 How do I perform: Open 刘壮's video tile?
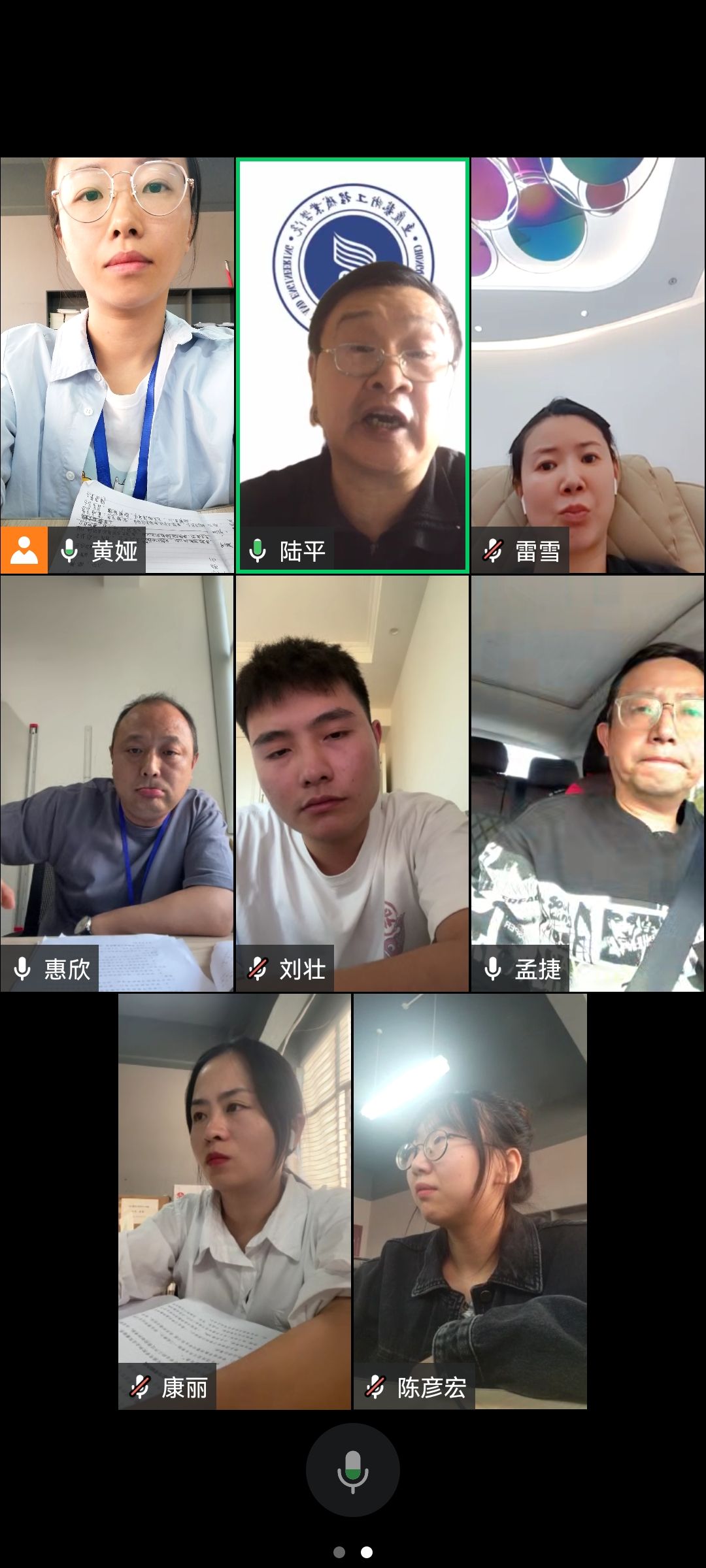tap(352, 784)
